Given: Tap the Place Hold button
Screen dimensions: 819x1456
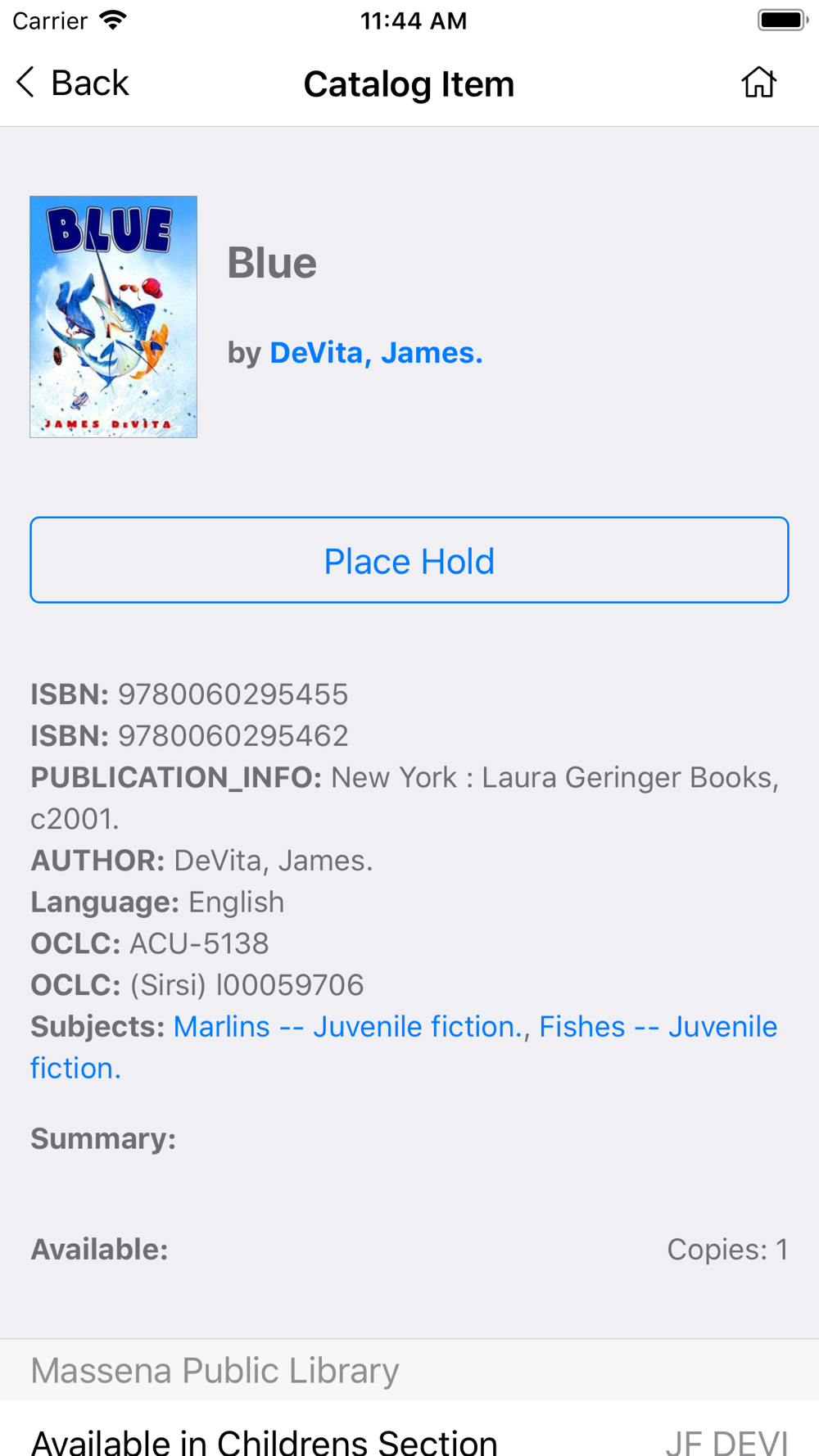Looking at the screenshot, I should pos(409,560).
